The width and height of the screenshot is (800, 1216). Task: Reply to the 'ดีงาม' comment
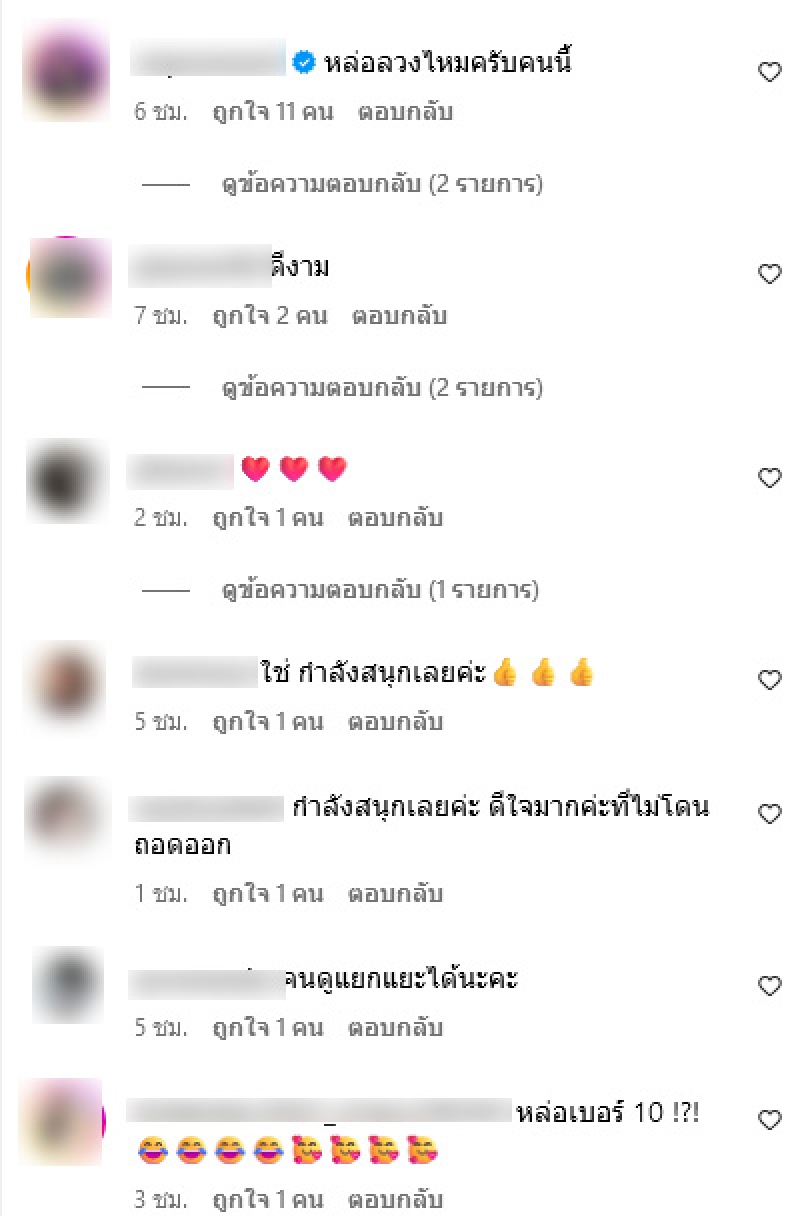(x=399, y=316)
